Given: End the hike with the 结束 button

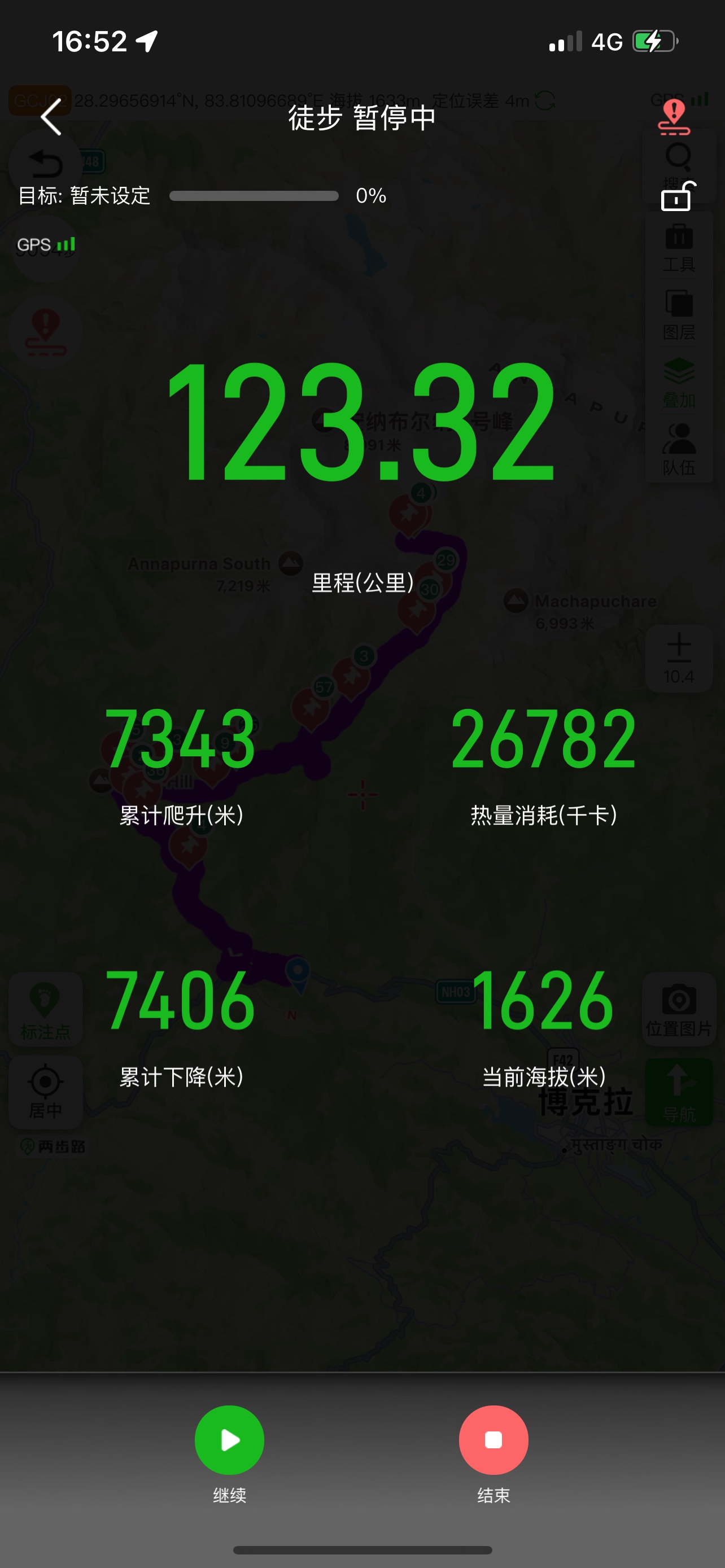Looking at the screenshot, I should tap(493, 1440).
